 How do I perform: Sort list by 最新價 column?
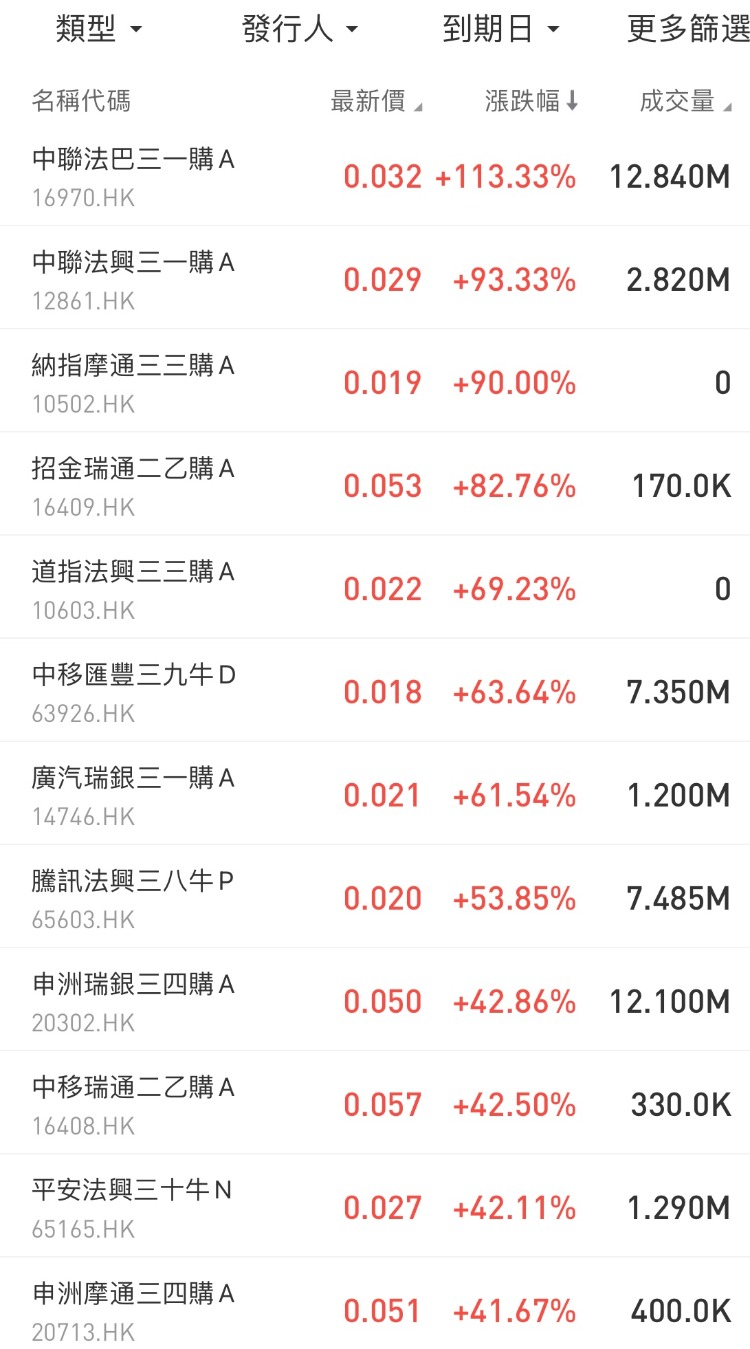[x=376, y=101]
